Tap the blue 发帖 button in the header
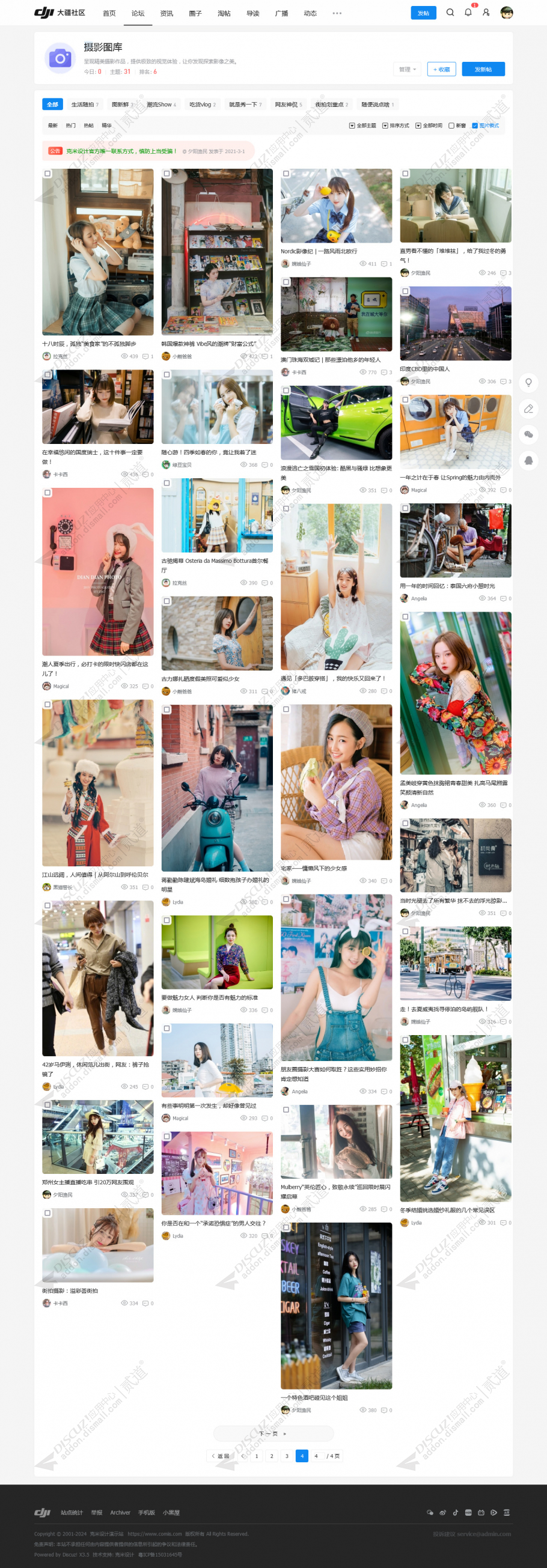 (423, 13)
